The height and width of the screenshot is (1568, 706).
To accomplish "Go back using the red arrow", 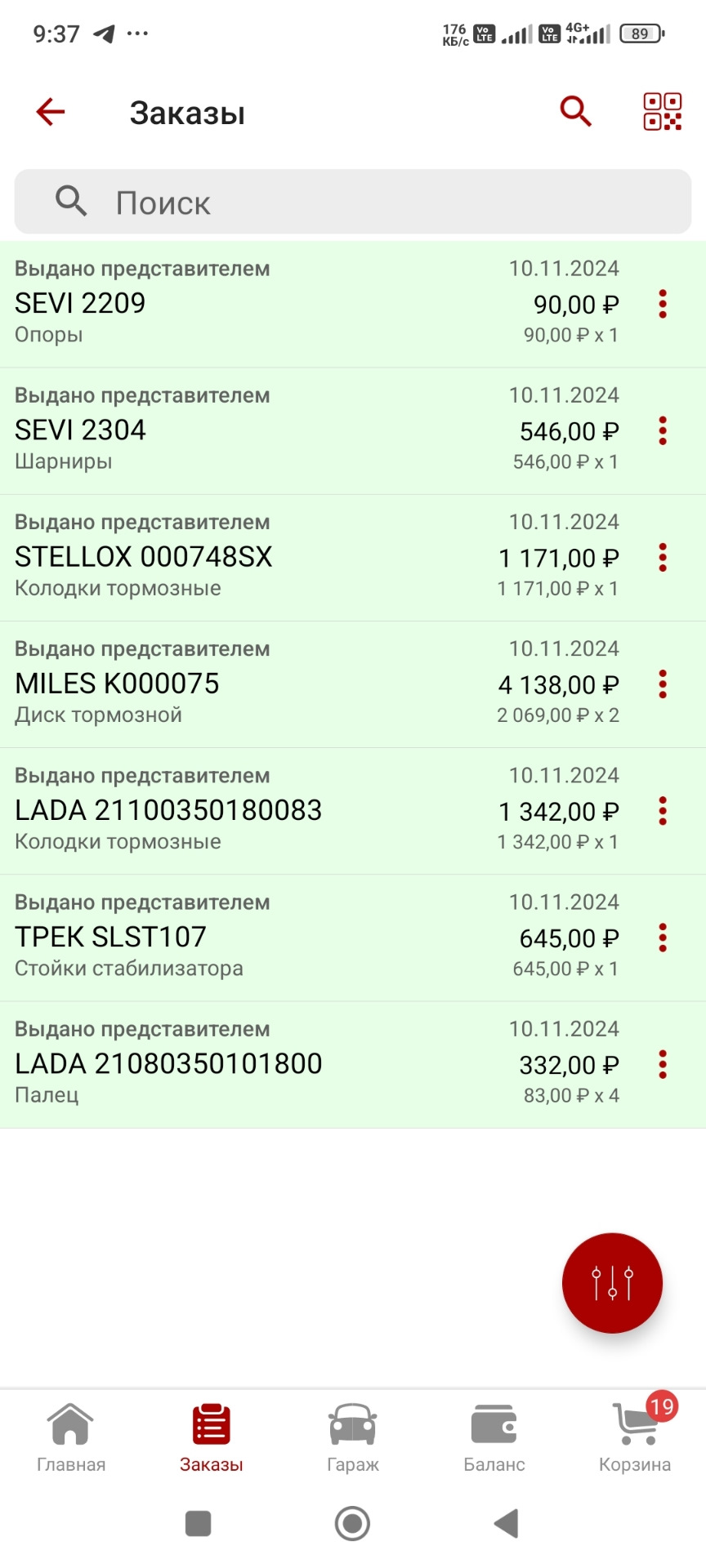I will tap(51, 112).
